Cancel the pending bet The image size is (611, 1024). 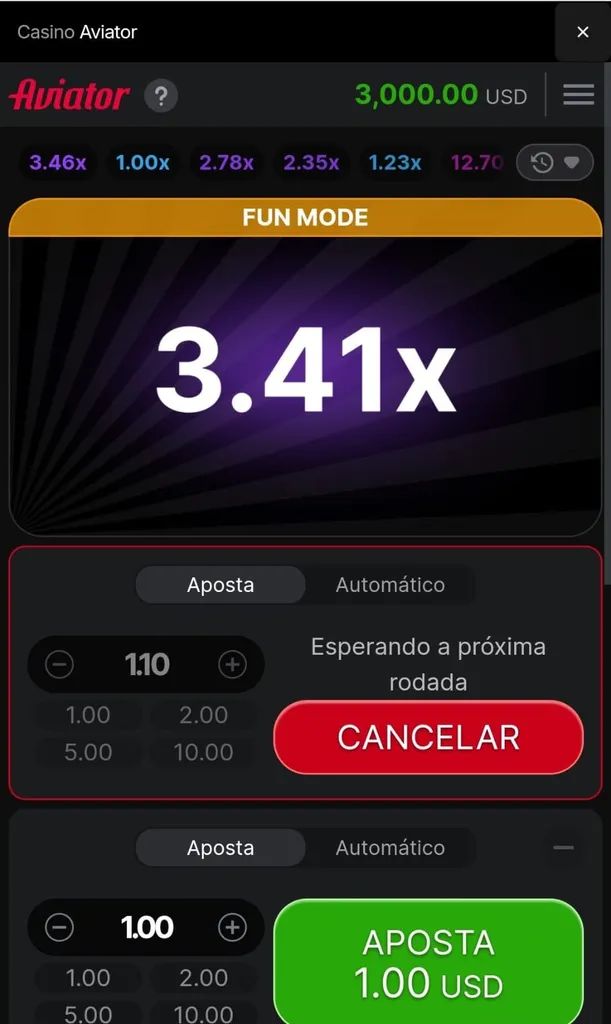[x=428, y=737]
